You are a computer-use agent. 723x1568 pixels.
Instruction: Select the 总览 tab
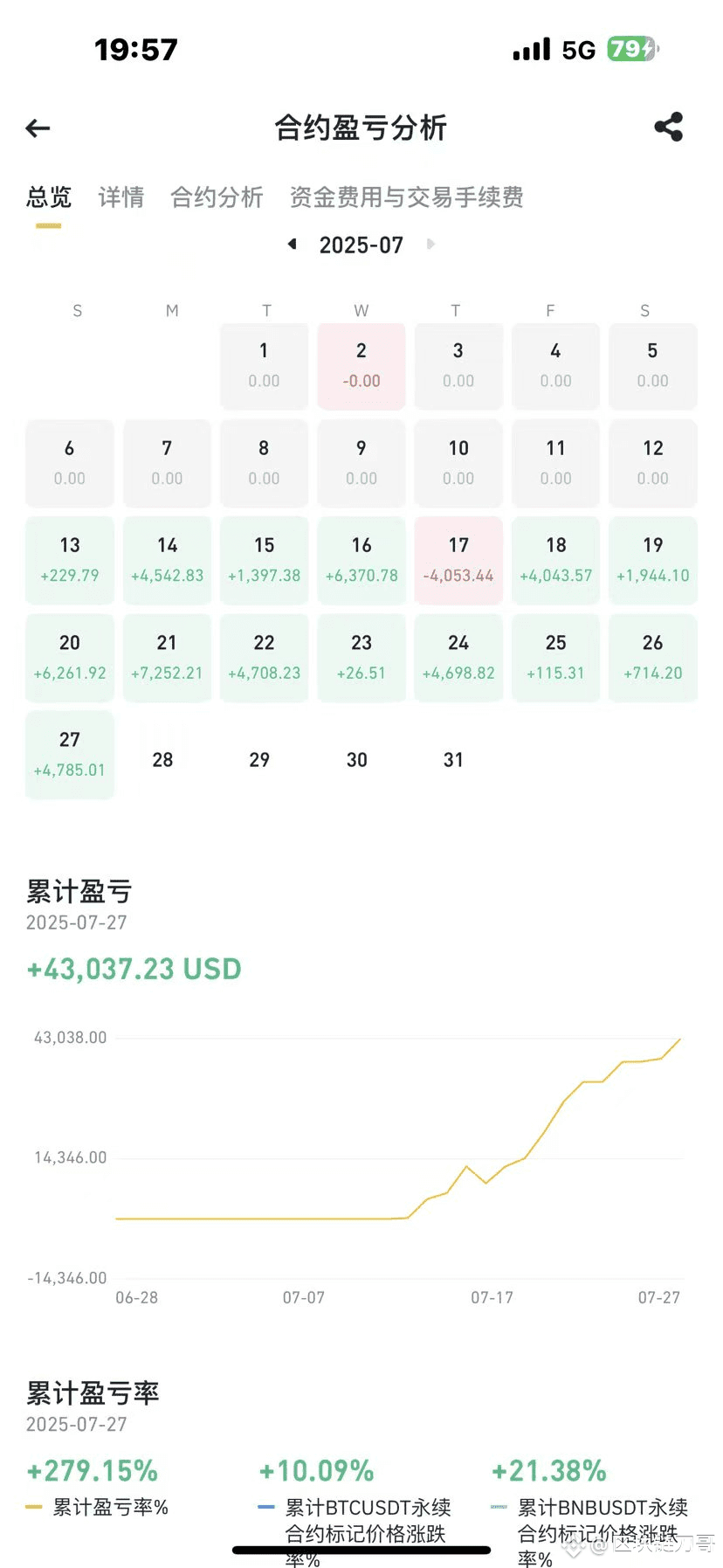point(49,197)
